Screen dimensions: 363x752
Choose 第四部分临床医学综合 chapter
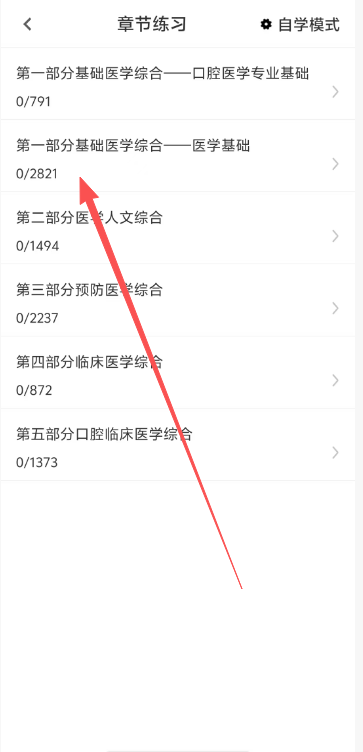177,373
